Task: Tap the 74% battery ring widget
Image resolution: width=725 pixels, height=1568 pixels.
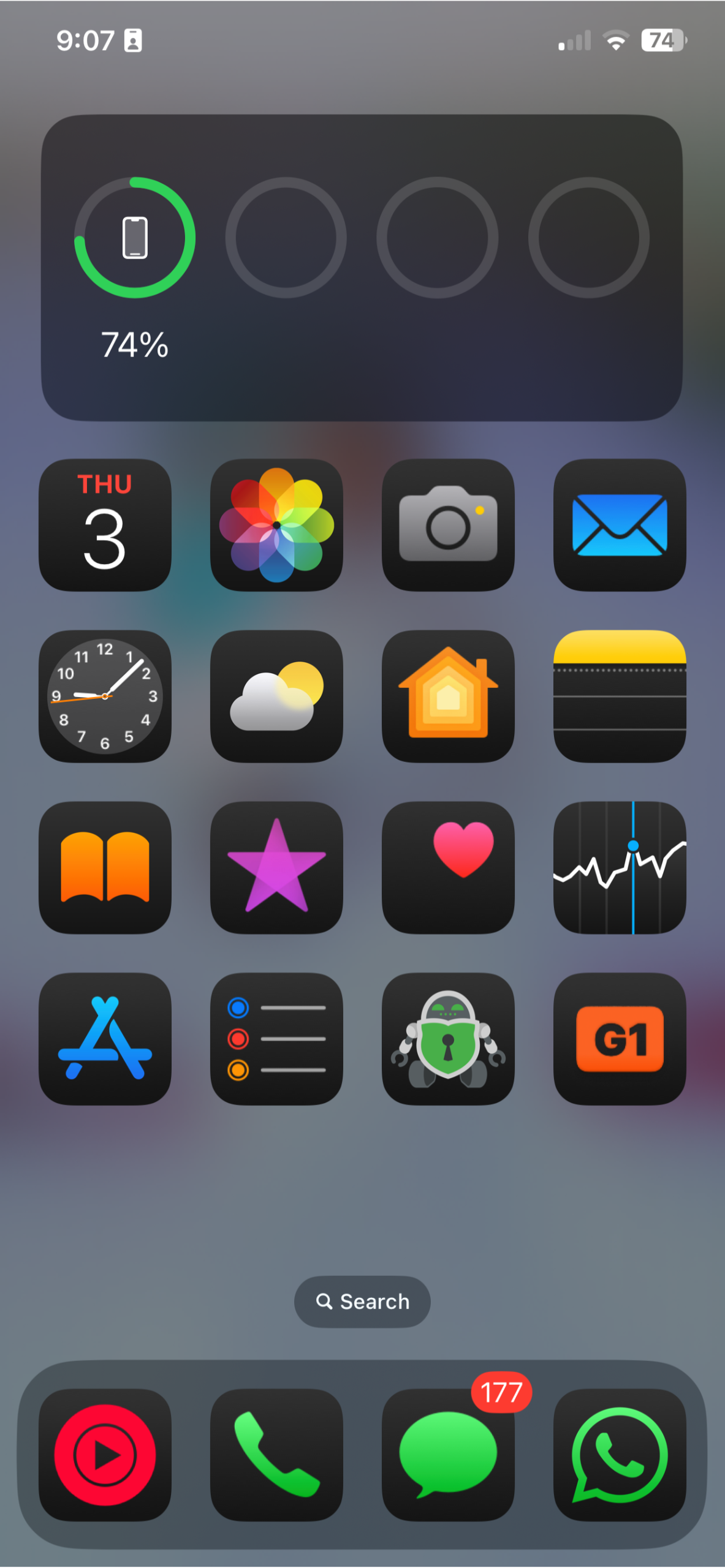Action: point(134,238)
